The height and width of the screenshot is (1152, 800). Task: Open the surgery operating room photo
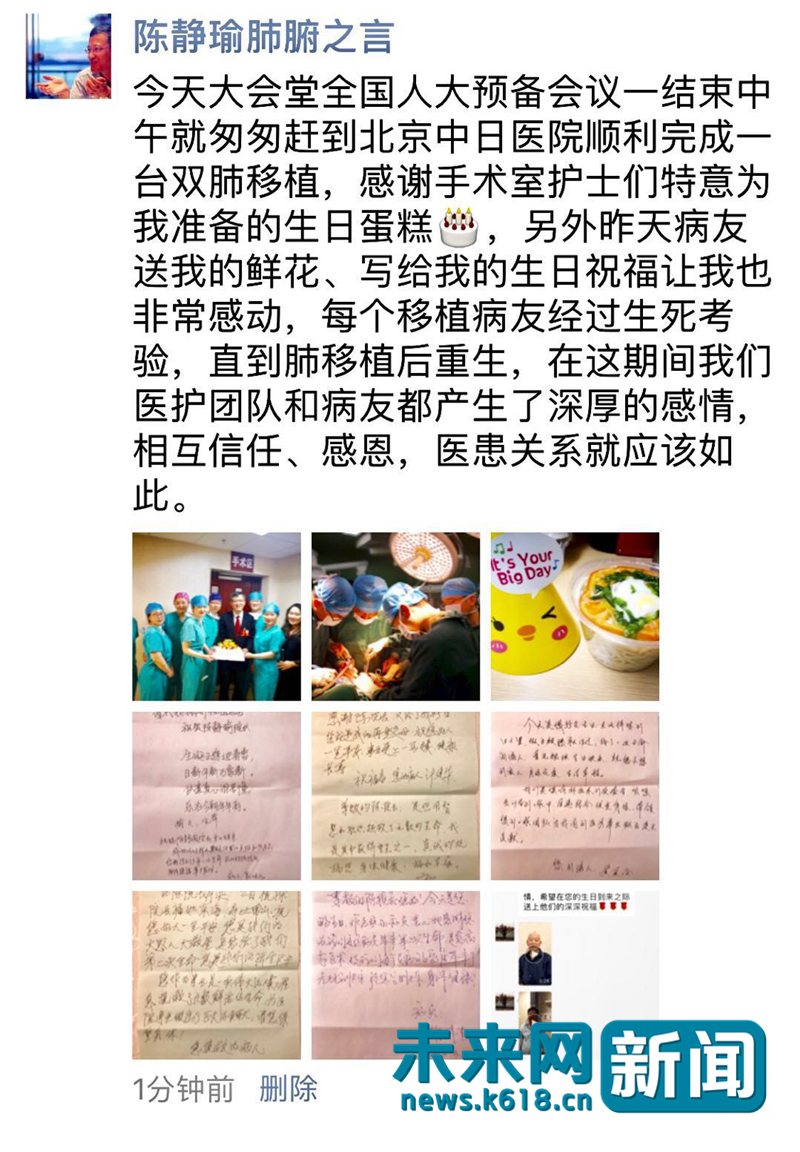(x=395, y=616)
